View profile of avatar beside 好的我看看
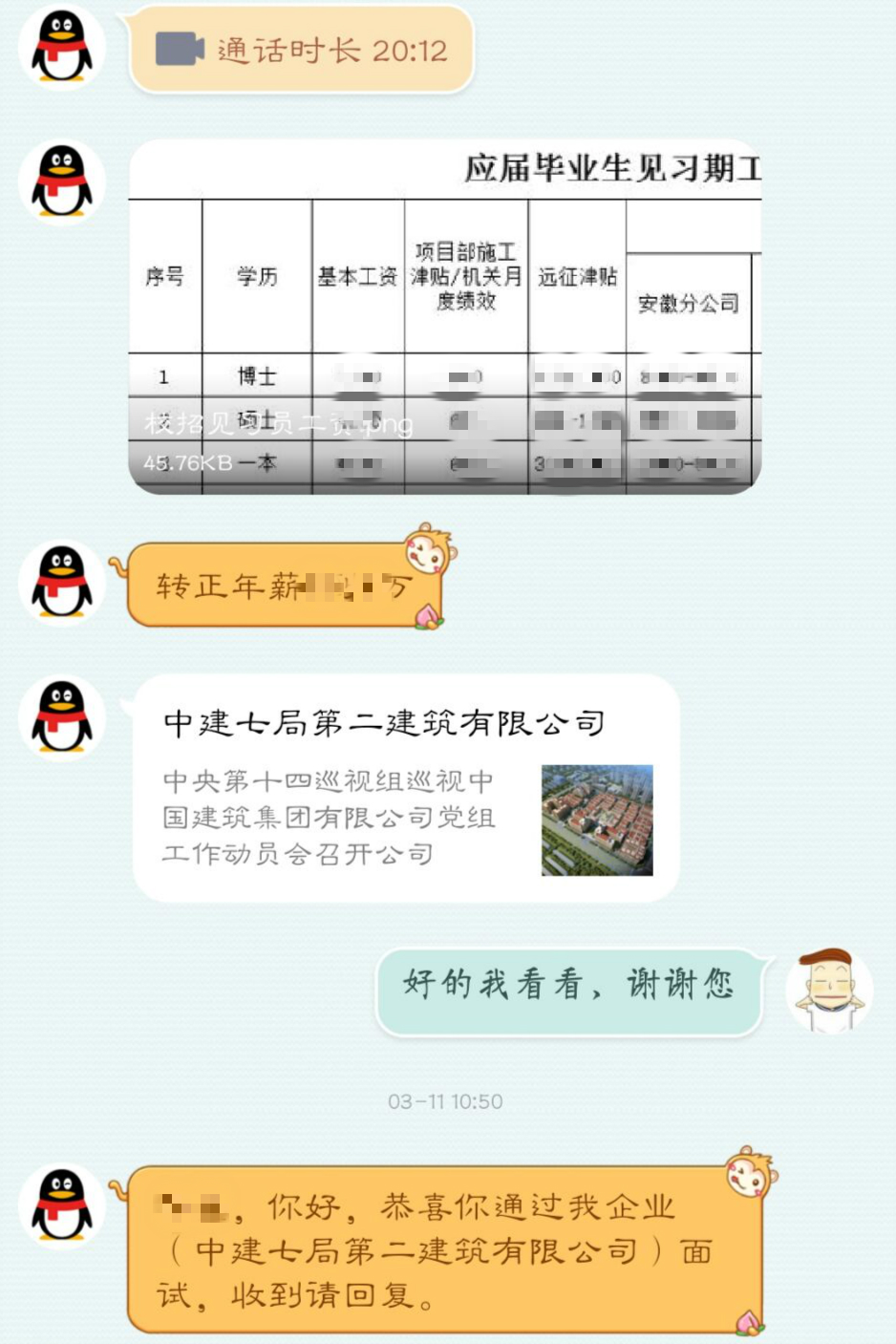Viewport: 896px width, 1344px height. [x=829, y=991]
